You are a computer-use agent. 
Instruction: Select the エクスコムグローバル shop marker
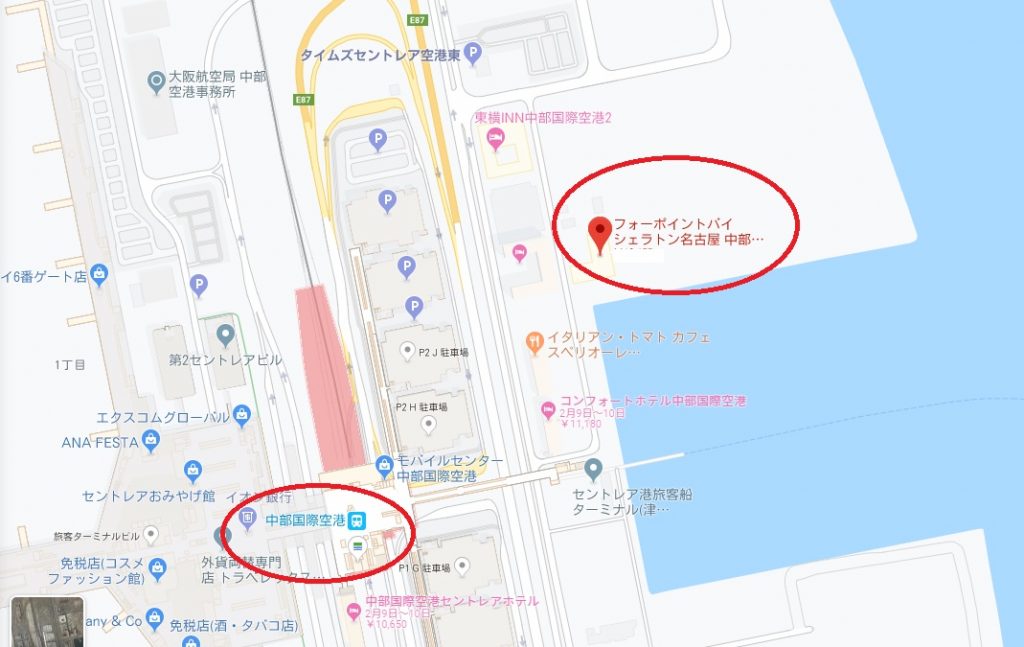coord(241,415)
